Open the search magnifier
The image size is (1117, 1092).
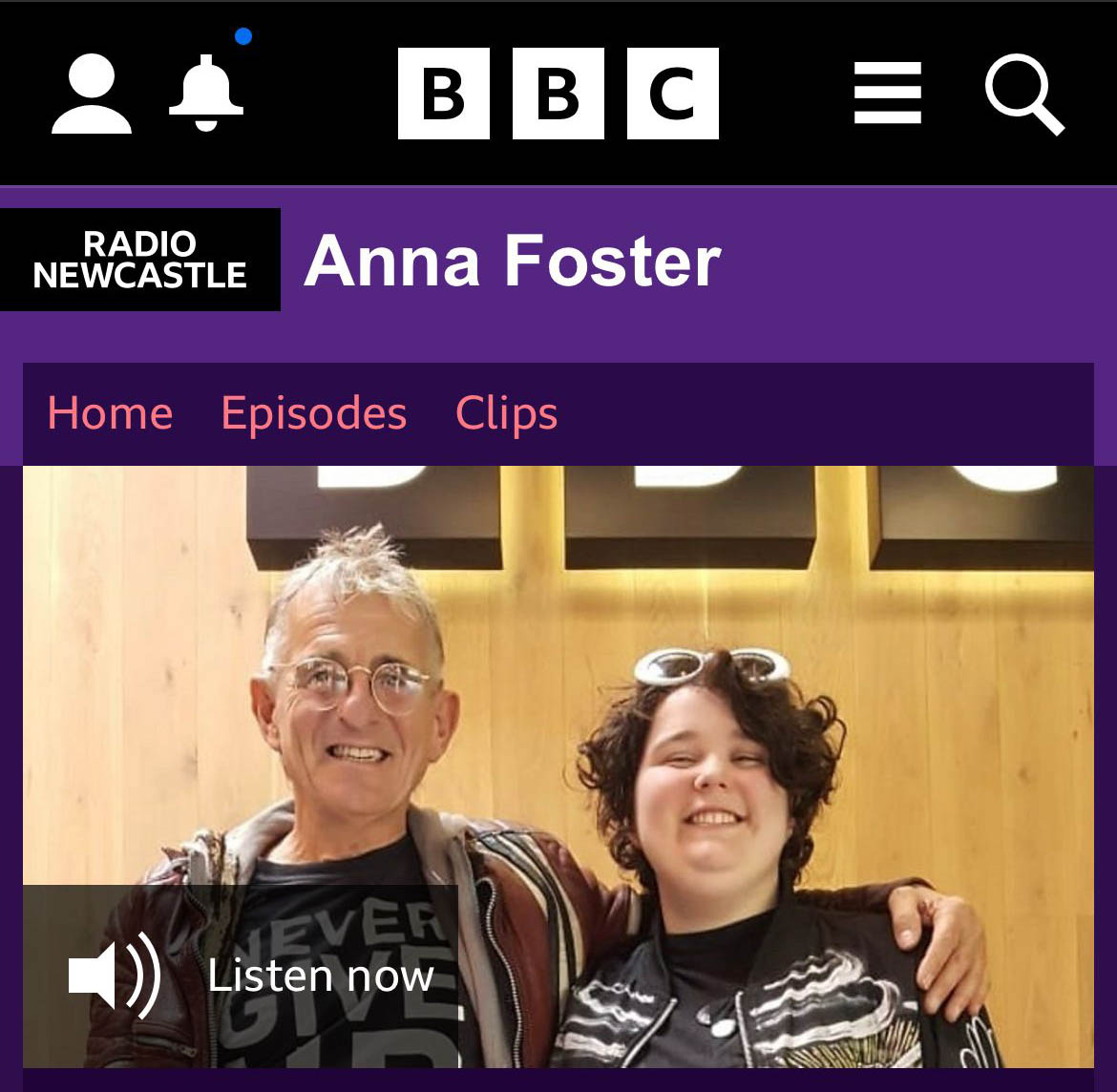[1024, 94]
